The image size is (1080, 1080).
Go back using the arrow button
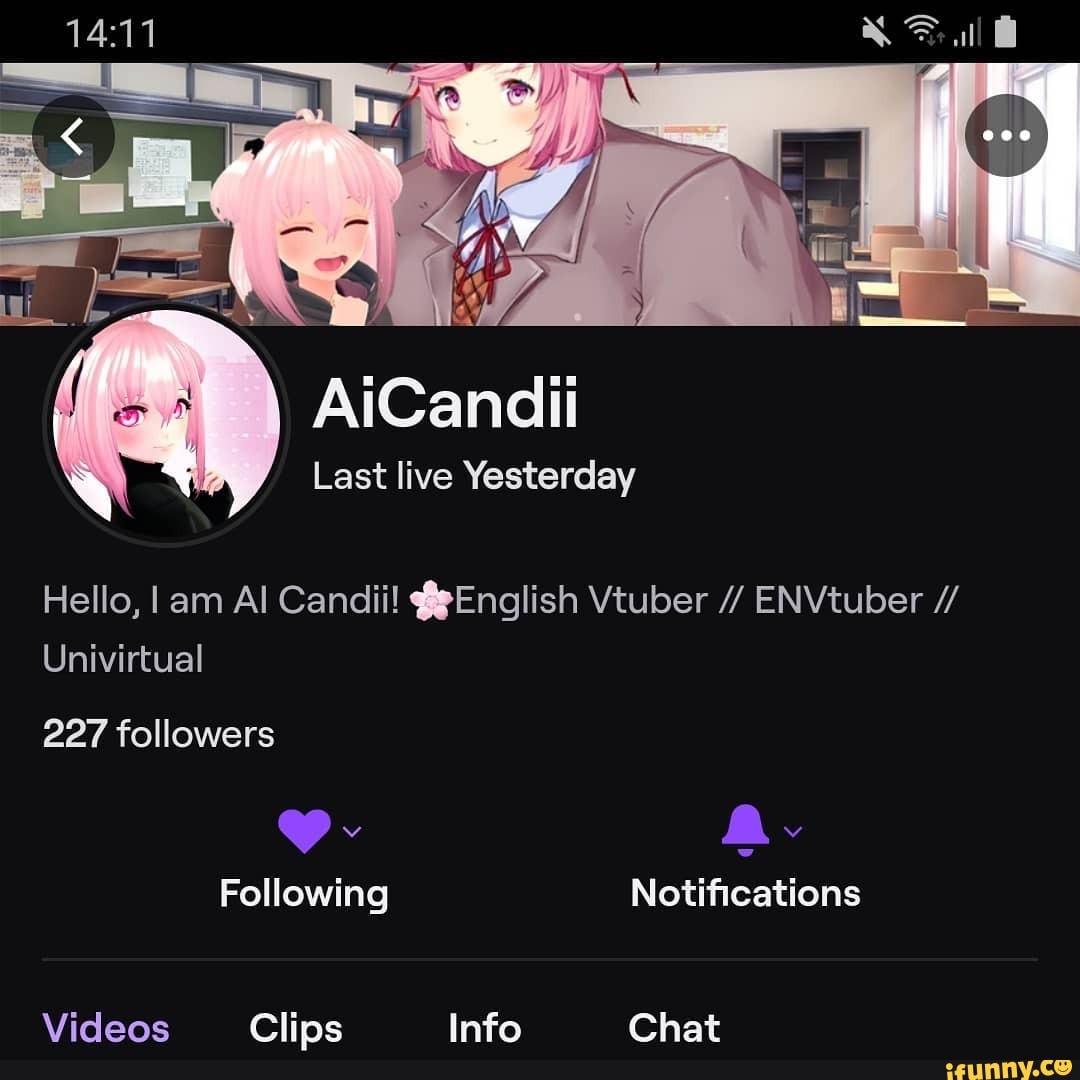click(x=73, y=136)
